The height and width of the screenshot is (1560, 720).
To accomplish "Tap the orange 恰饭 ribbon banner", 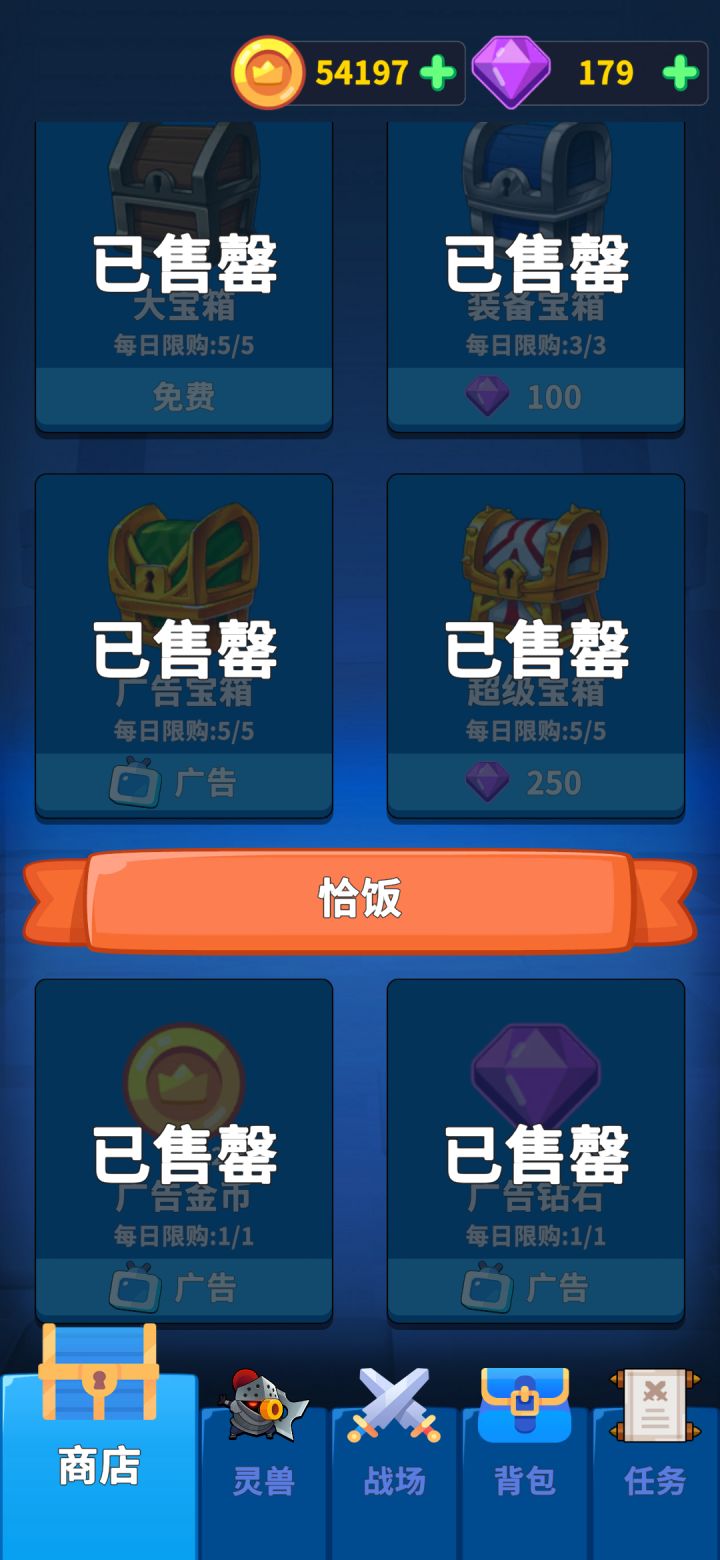I will [x=360, y=898].
